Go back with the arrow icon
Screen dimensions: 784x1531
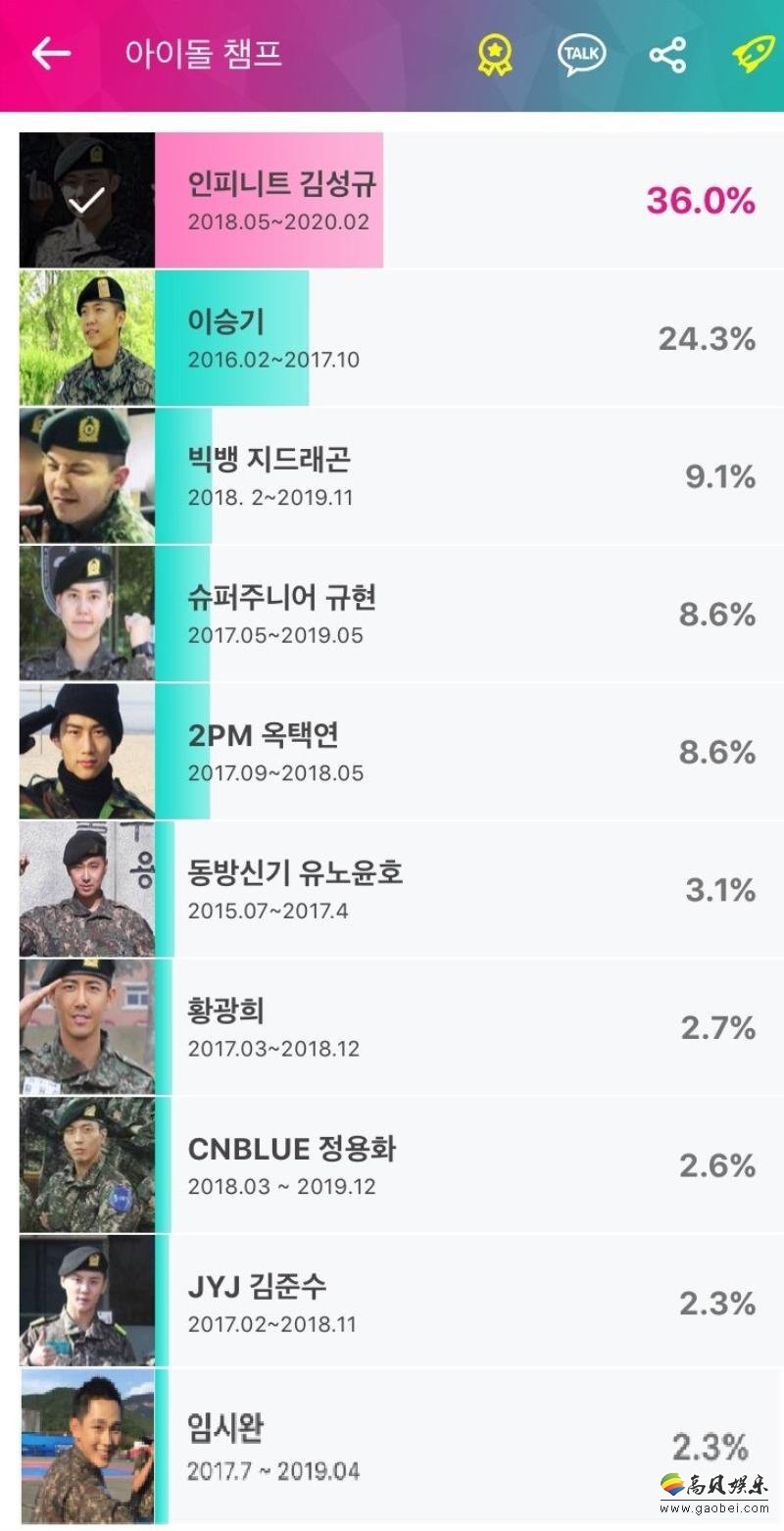pos(51,53)
